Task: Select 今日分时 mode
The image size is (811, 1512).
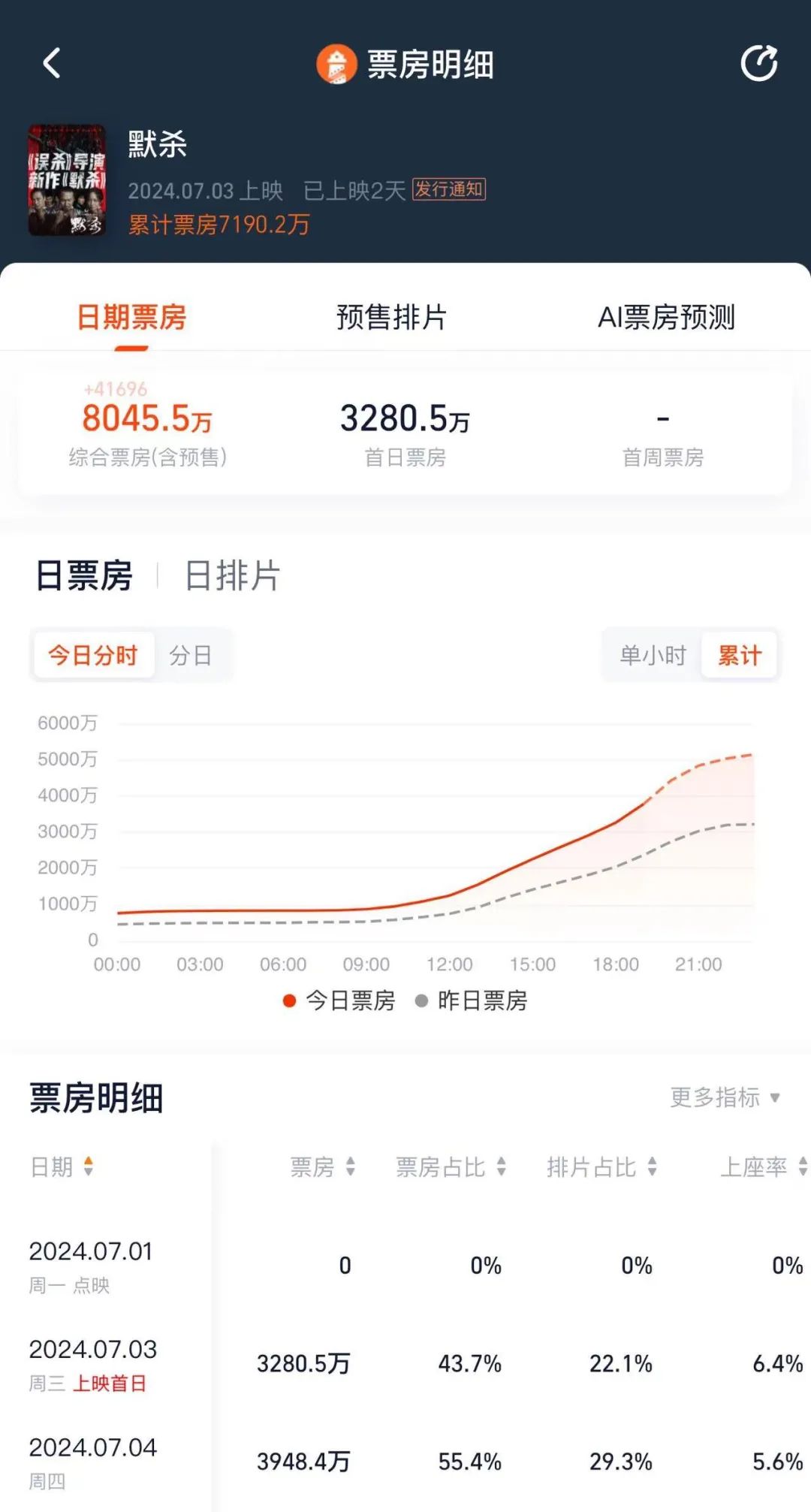Action: point(93,655)
